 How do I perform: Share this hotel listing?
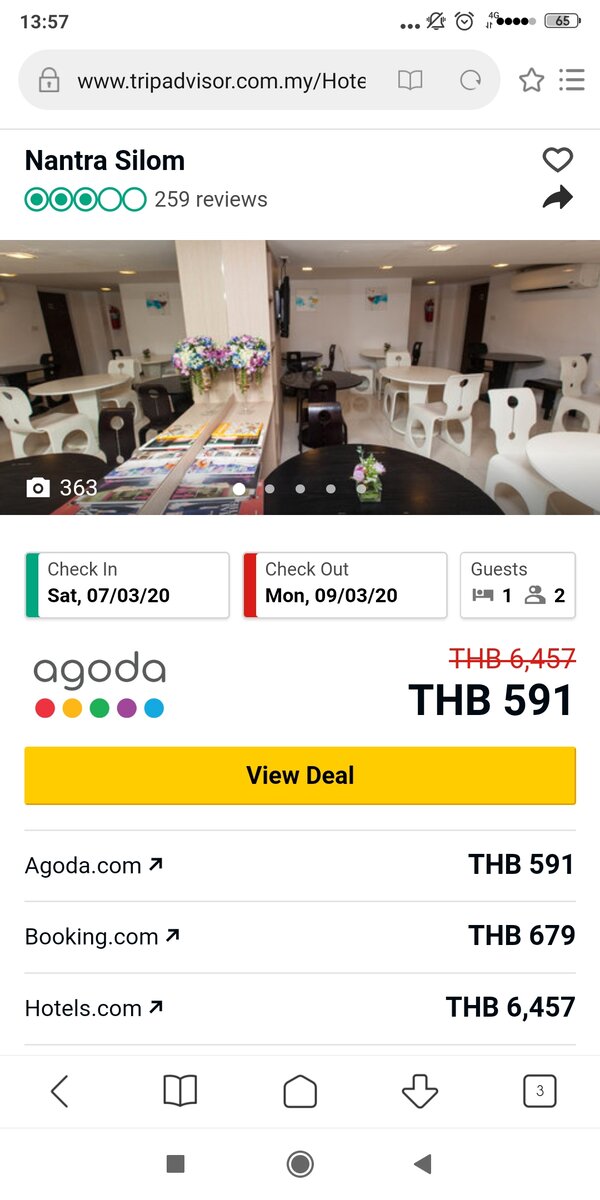coord(557,198)
